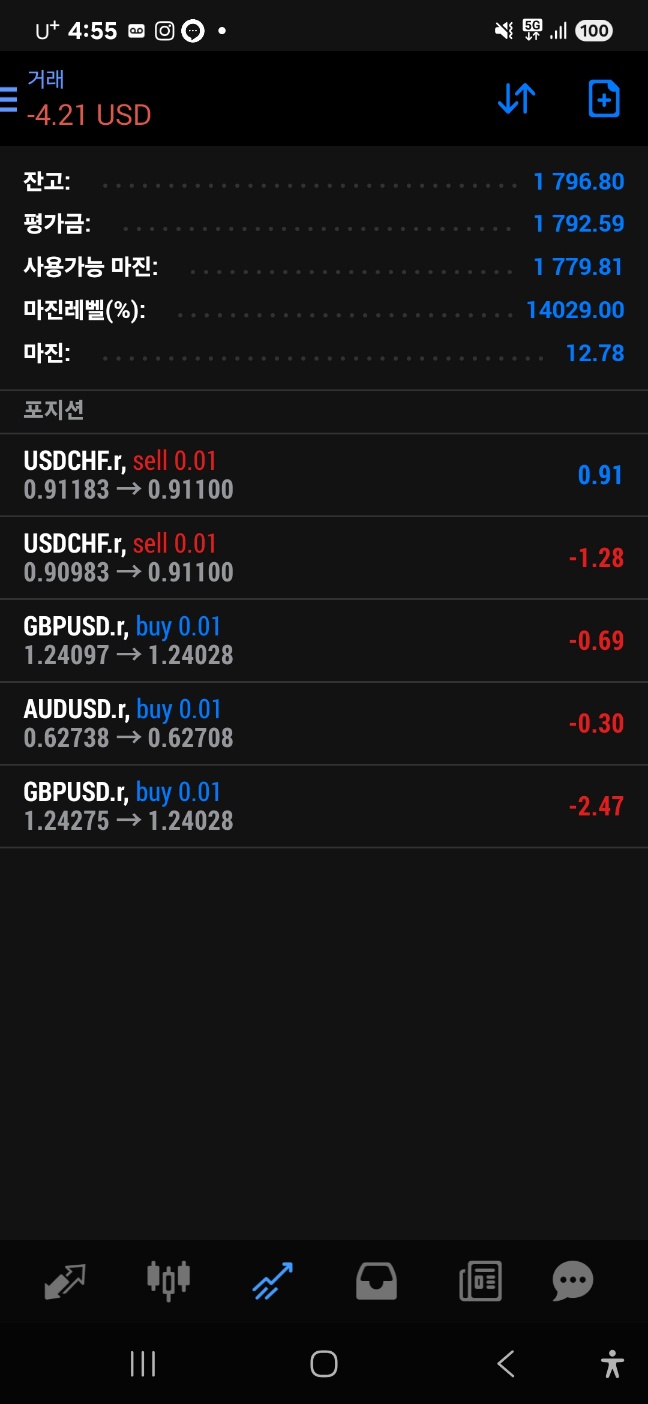Go back using system back button
The image size is (648, 1404).
pos(506,1363)
